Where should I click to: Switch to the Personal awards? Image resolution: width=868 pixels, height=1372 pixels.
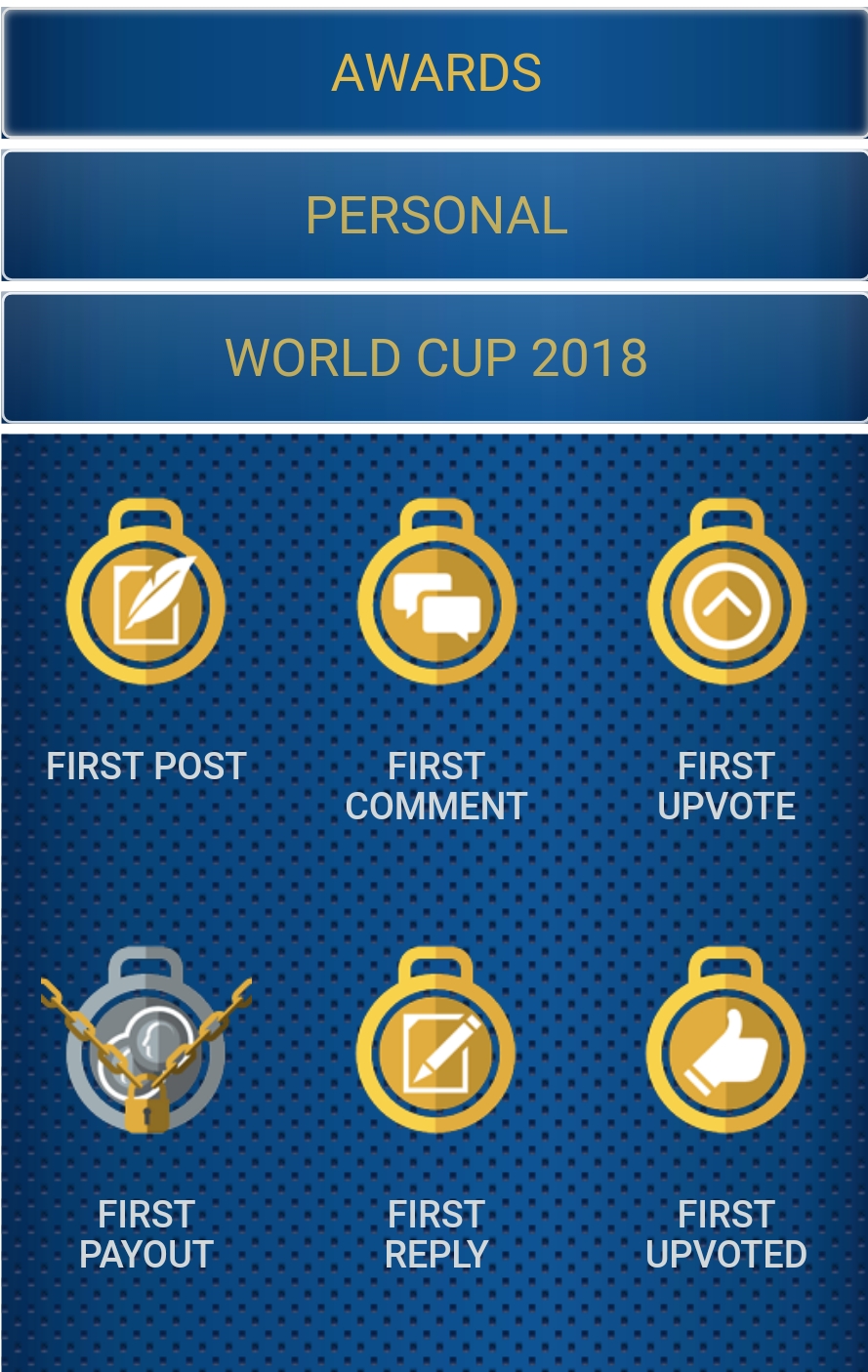coord(435,216)
